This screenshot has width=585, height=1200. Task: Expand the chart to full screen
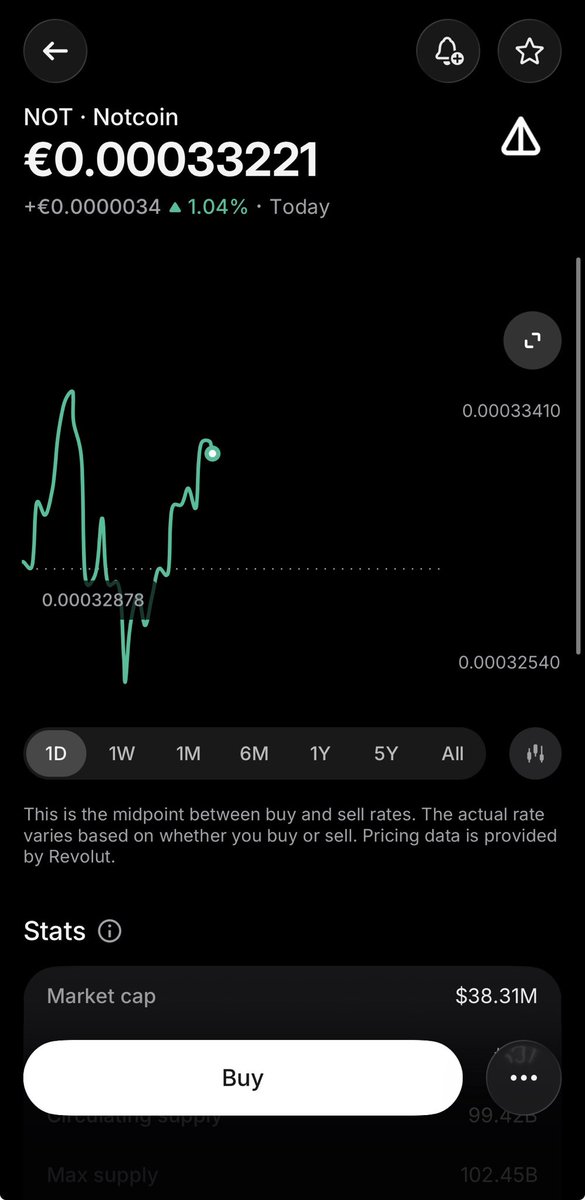point(532,341)
